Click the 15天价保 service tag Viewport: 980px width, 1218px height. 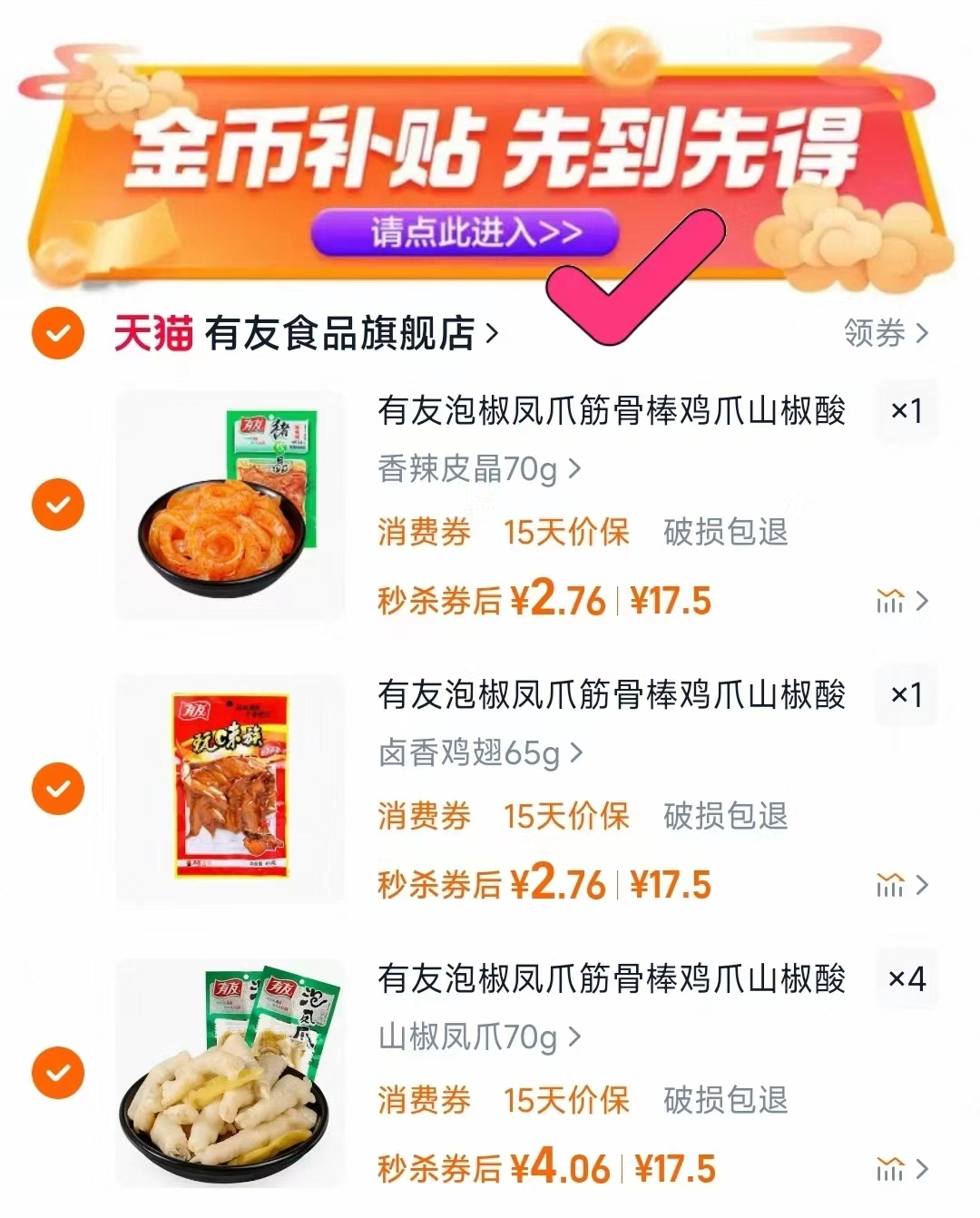point(569,534)
